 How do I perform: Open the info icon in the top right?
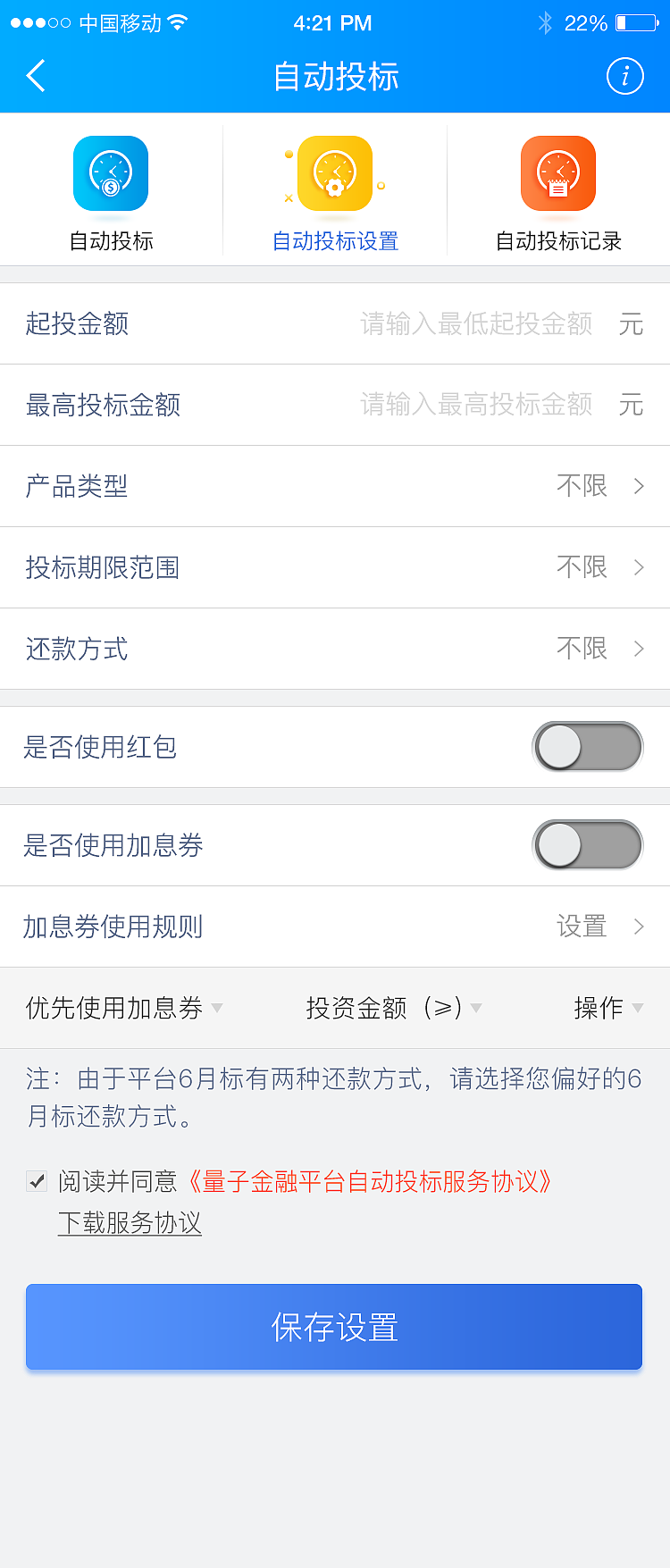(624, 76)
